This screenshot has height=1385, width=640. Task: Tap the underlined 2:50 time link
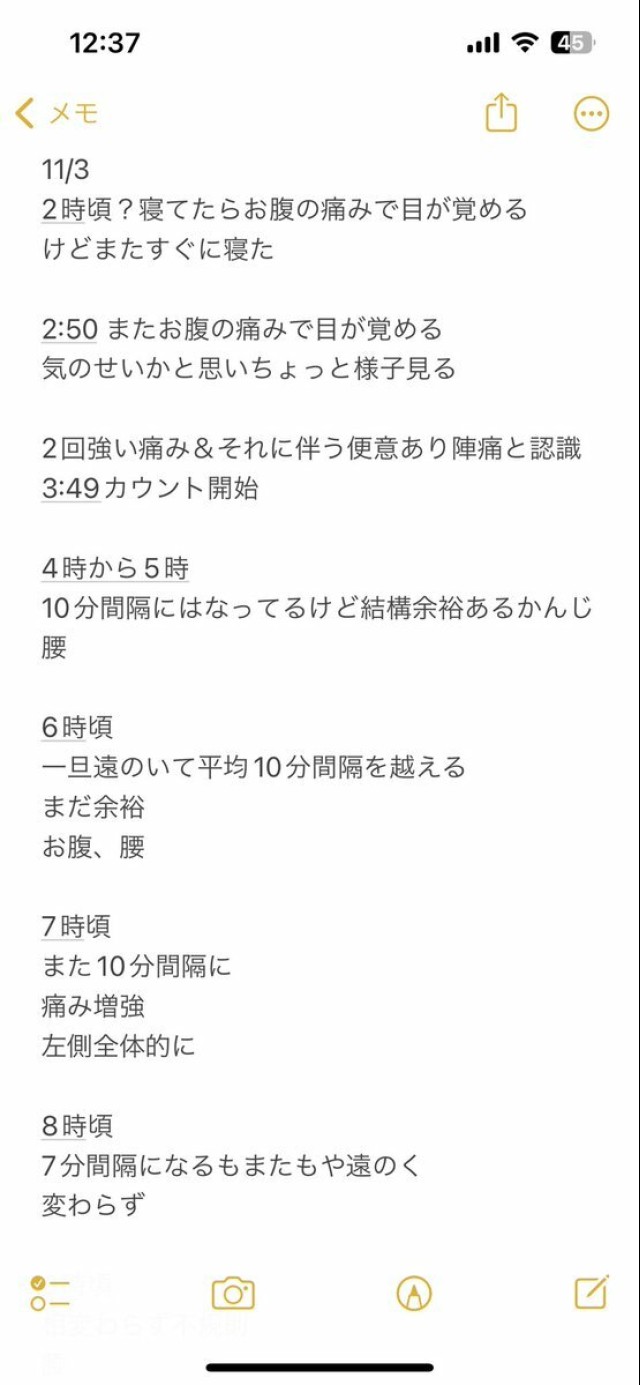pyautogui.click(x=70, y=329)
